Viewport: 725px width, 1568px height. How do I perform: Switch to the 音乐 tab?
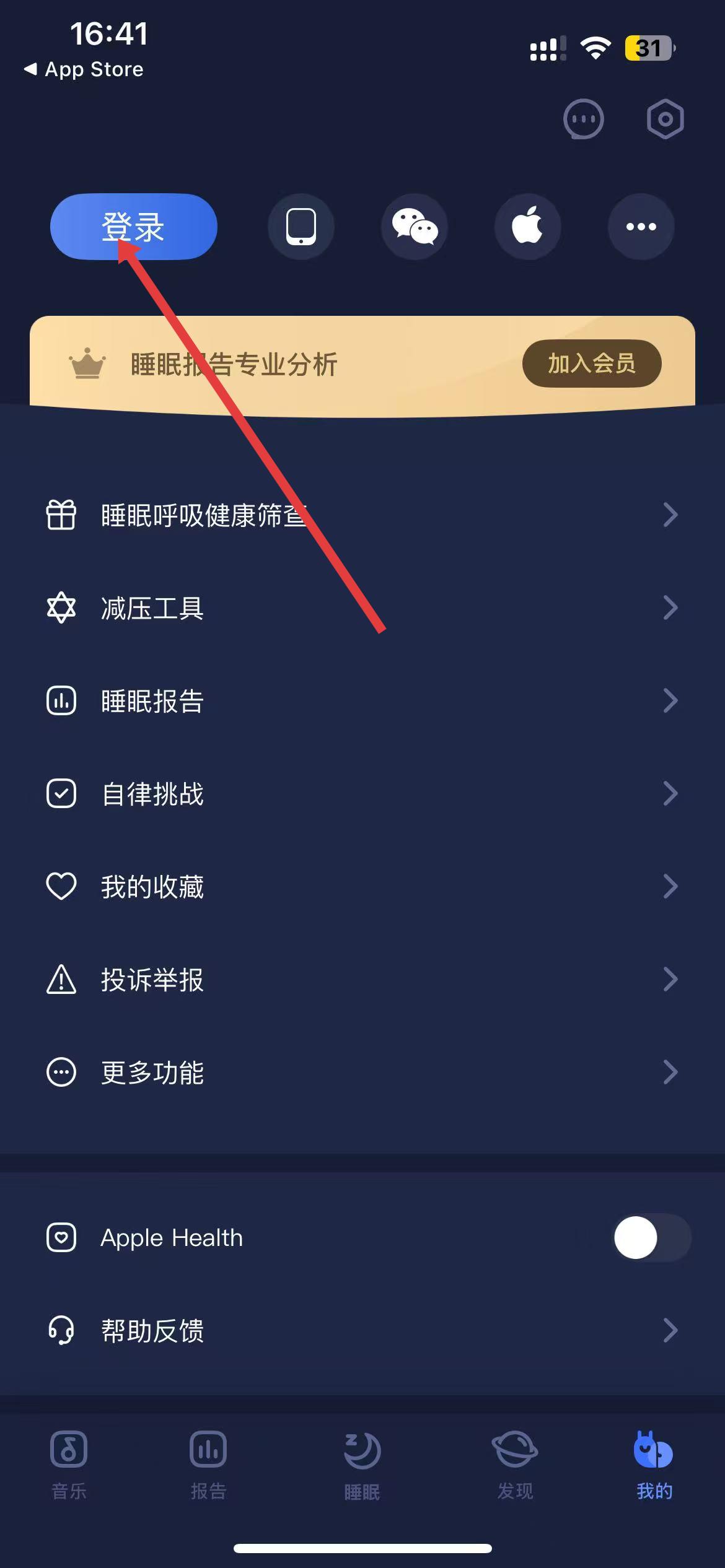point(69,1465)
